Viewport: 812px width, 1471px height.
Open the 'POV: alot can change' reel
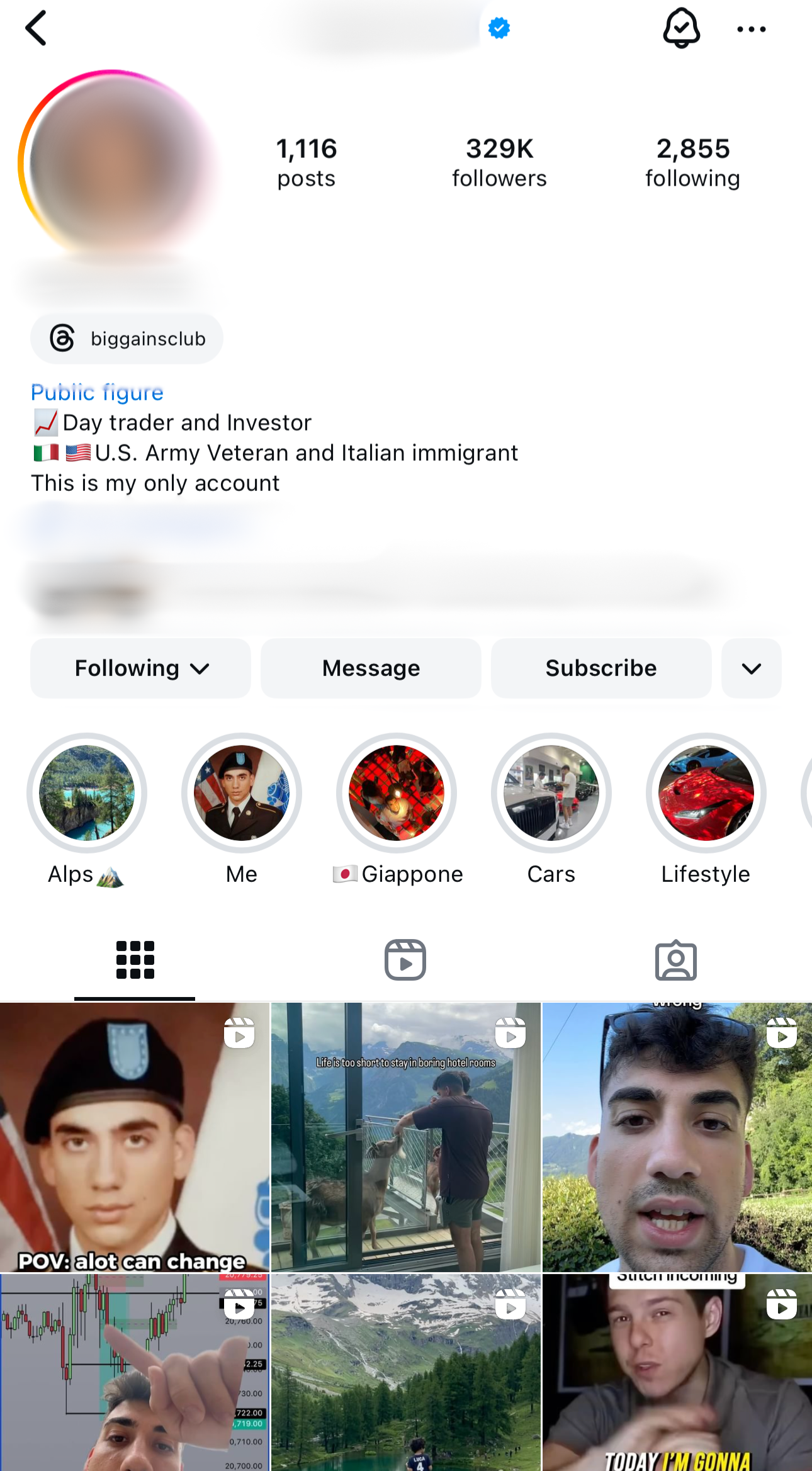(134, 1137)
